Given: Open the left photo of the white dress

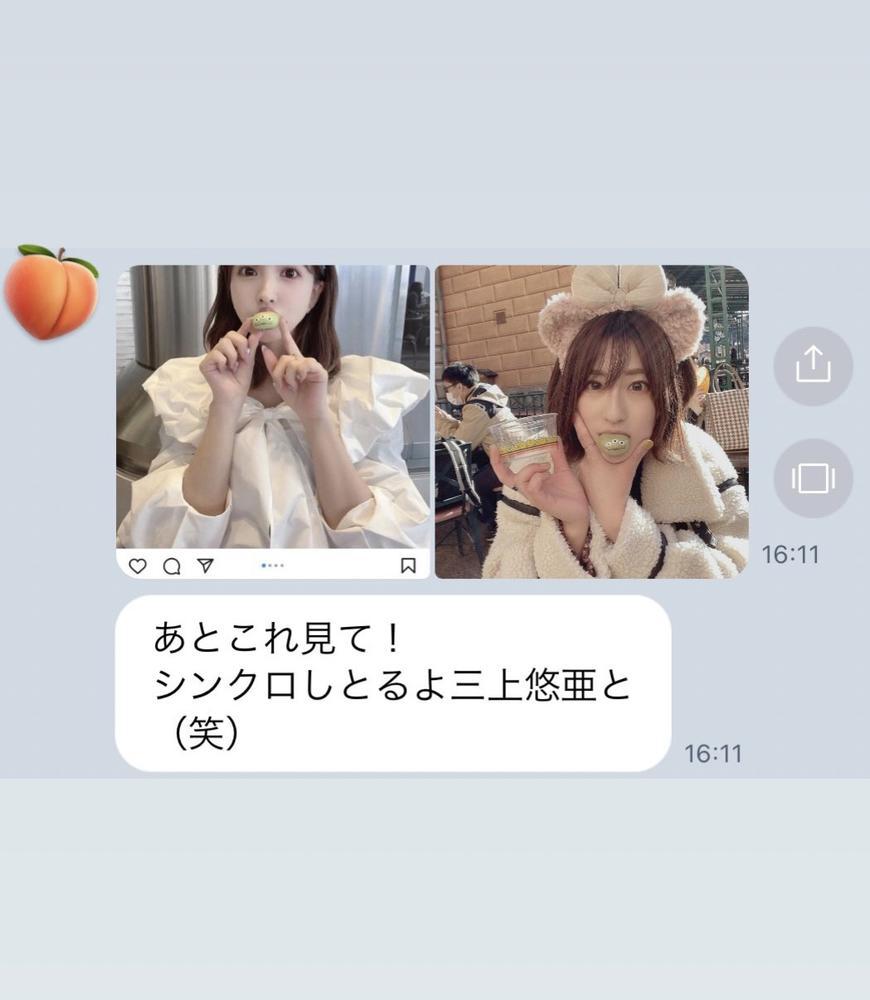Looking at the screenshot, I should click(273, 420).
